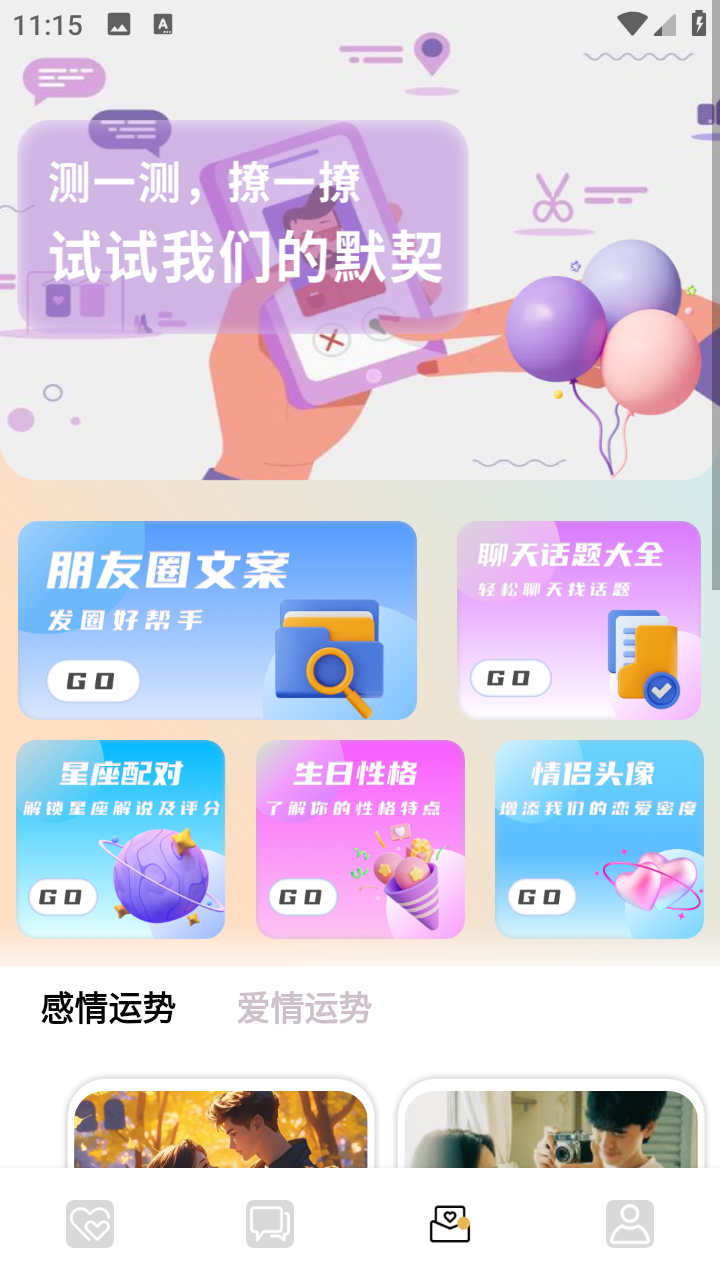Select the love letter tab in bottom navigation
The image size is (720, 1280).
tap(450, 1224)
